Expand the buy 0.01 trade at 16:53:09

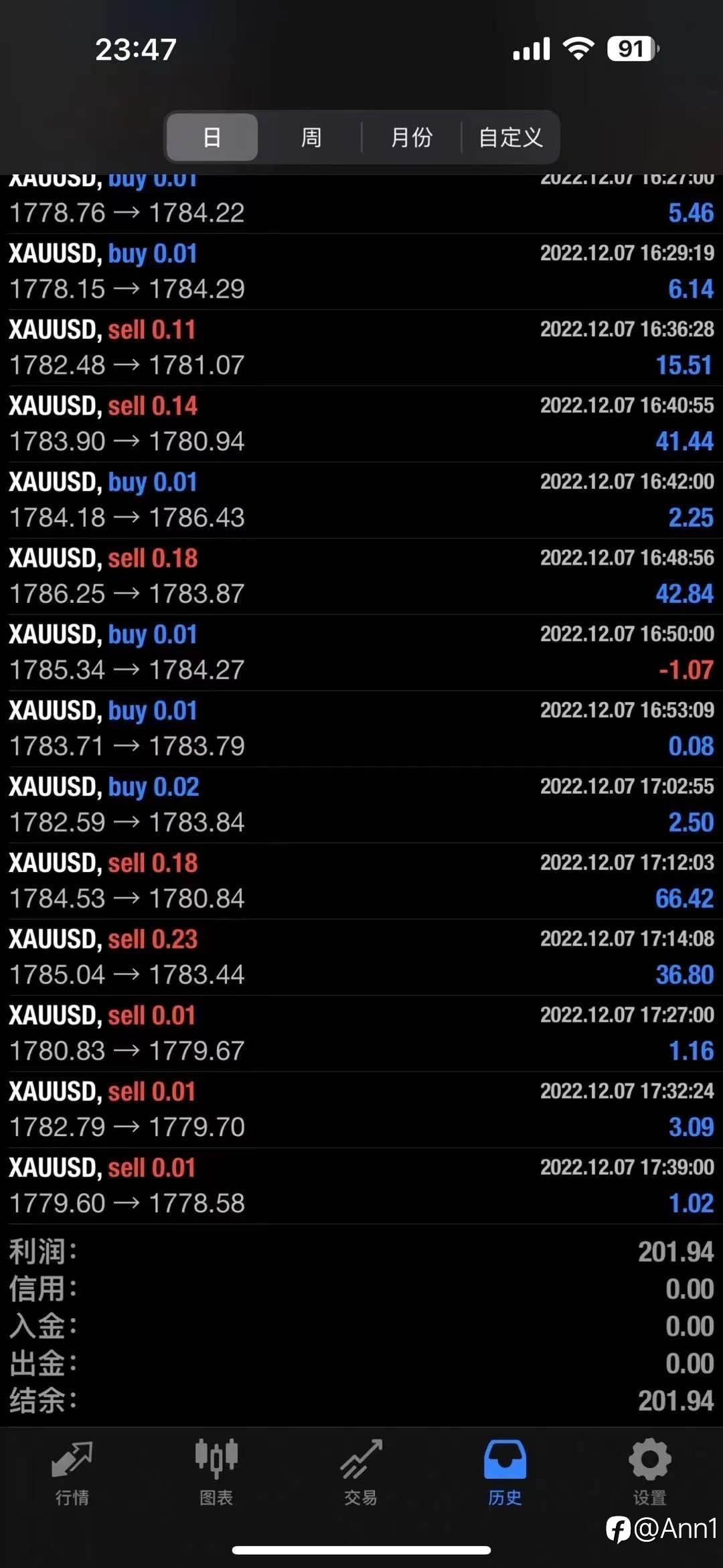[361, 729]
